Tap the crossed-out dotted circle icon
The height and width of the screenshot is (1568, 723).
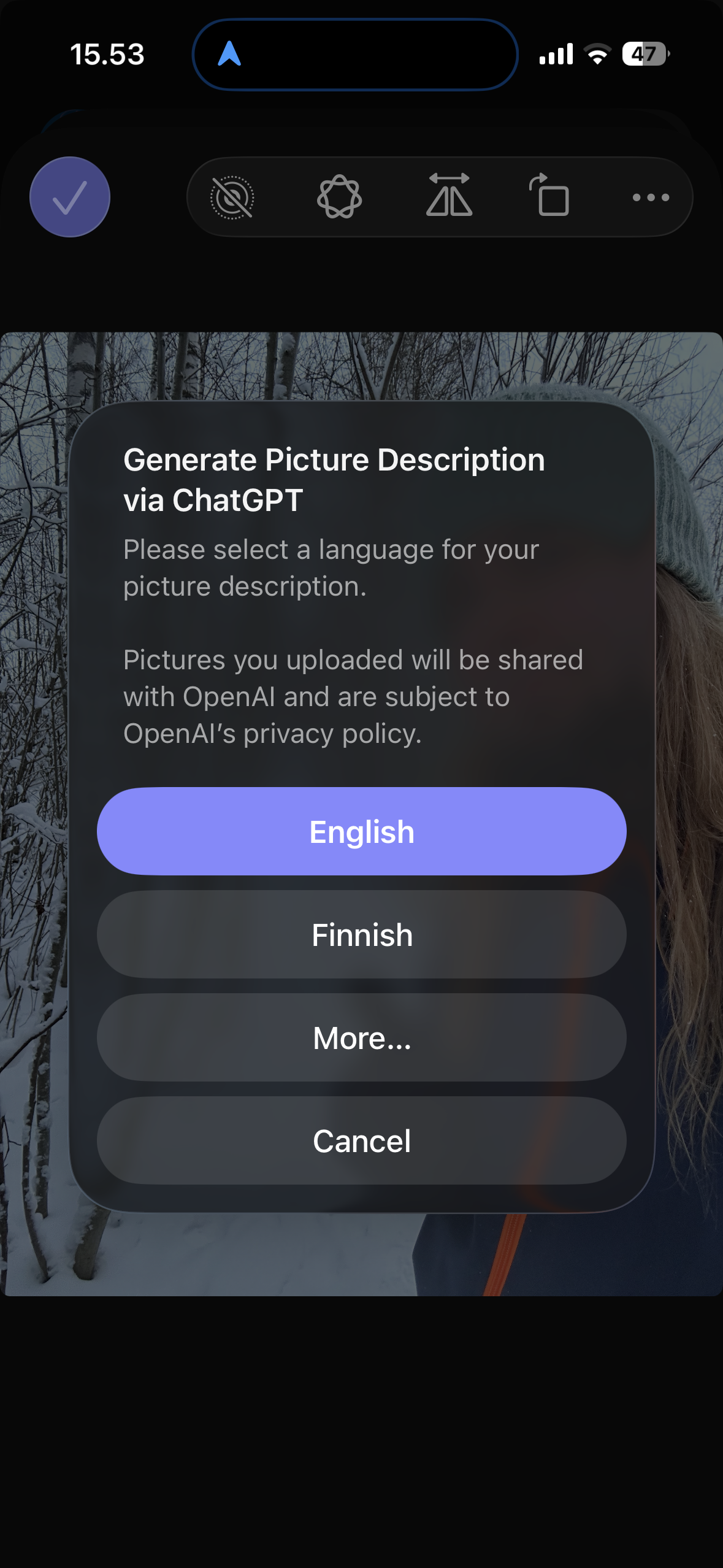click(232, 197)
